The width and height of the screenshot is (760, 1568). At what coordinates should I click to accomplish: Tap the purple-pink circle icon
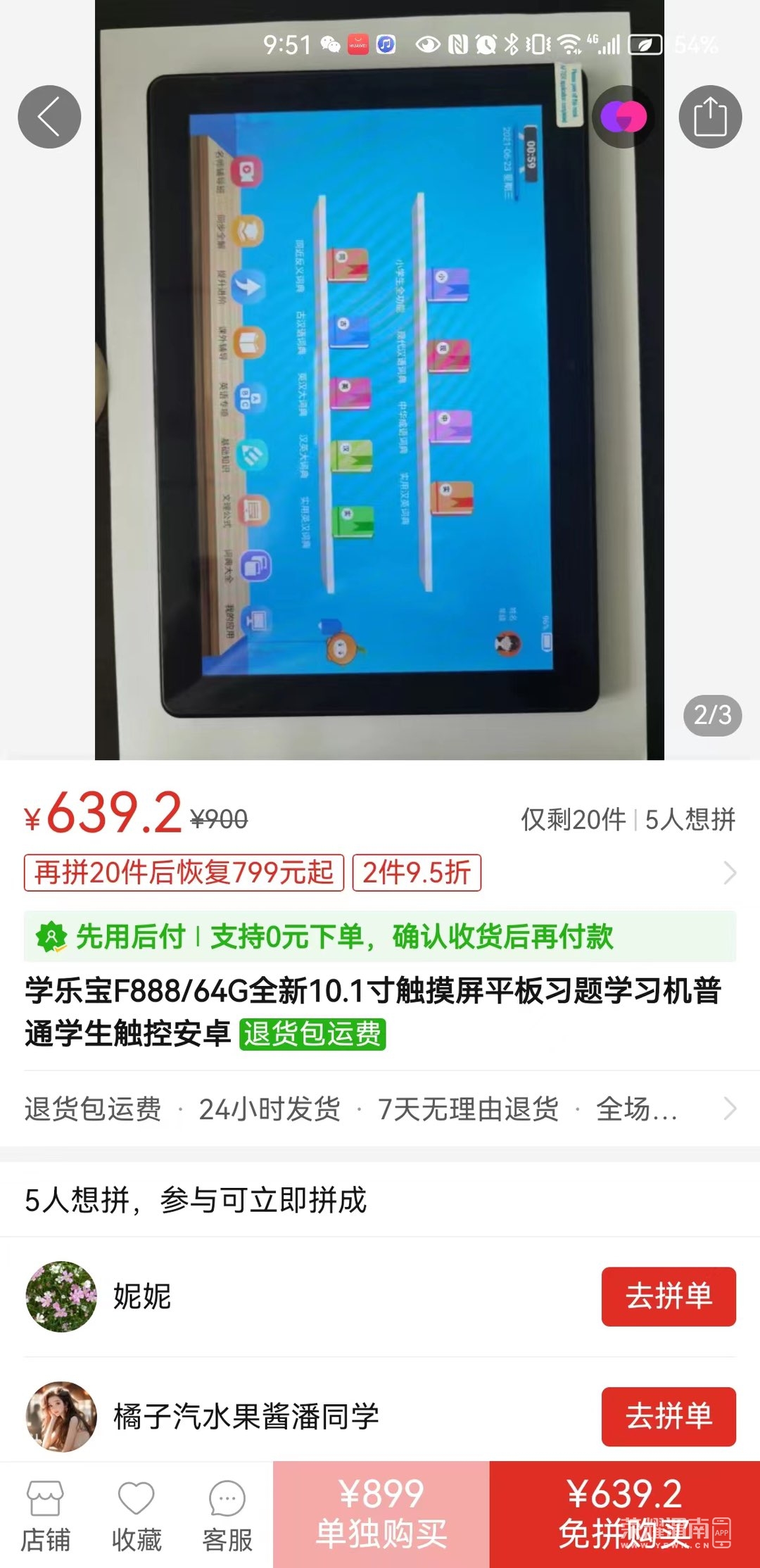coord(623,117)
